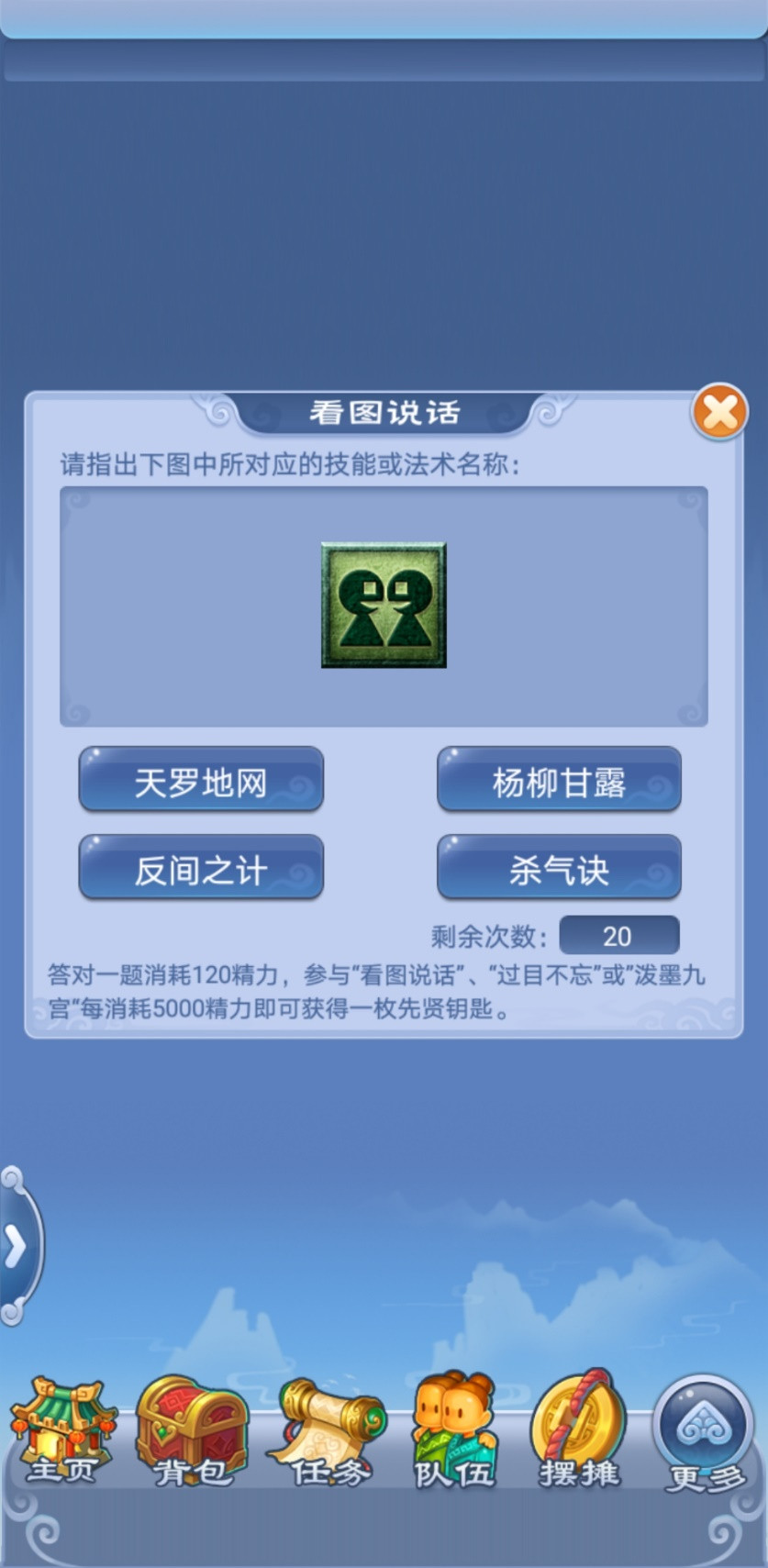Choose answer 天罗地网

coord(201,780)
